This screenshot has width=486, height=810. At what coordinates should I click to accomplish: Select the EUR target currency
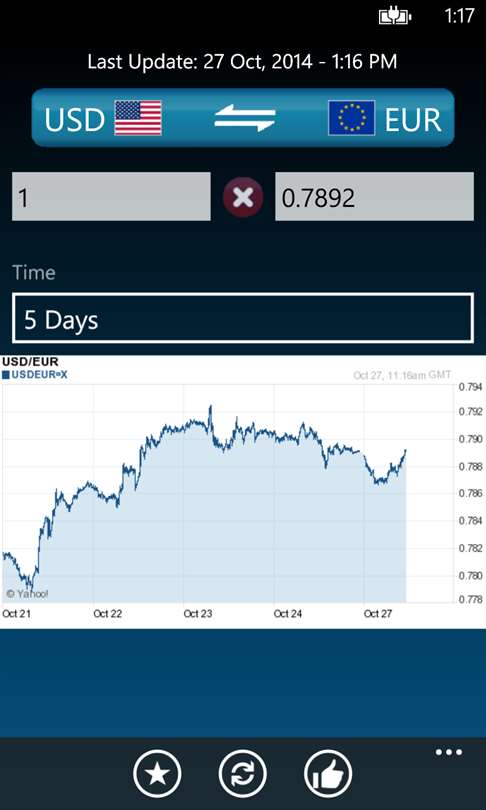[x=385, y=118]
